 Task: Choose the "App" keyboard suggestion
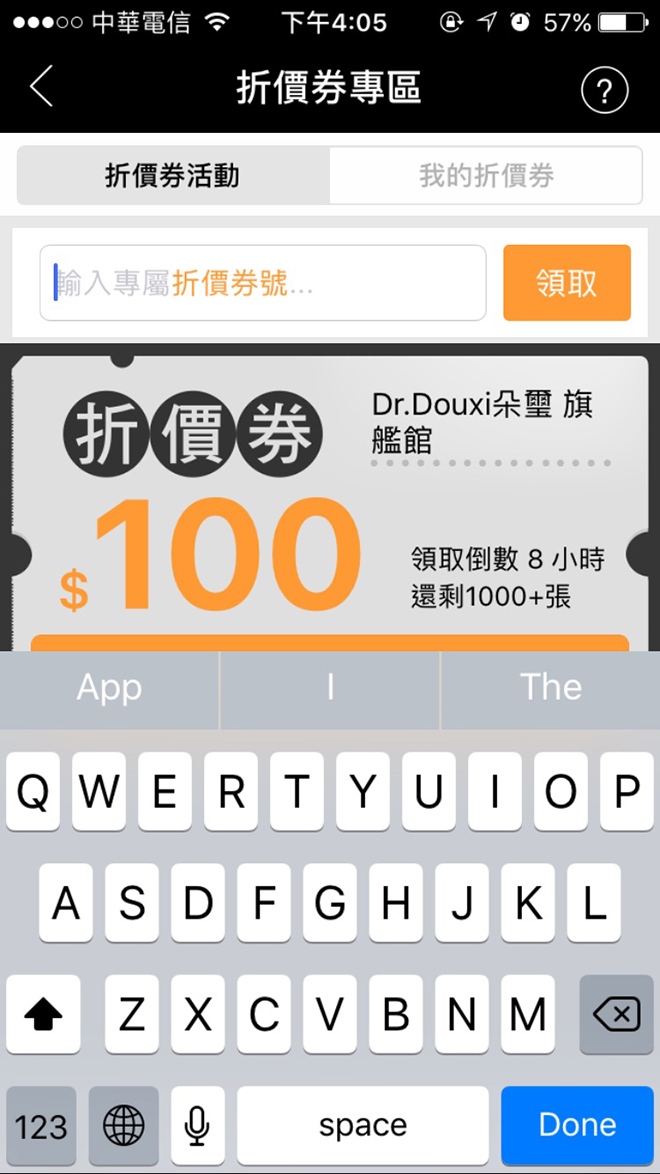coord(110,688)
